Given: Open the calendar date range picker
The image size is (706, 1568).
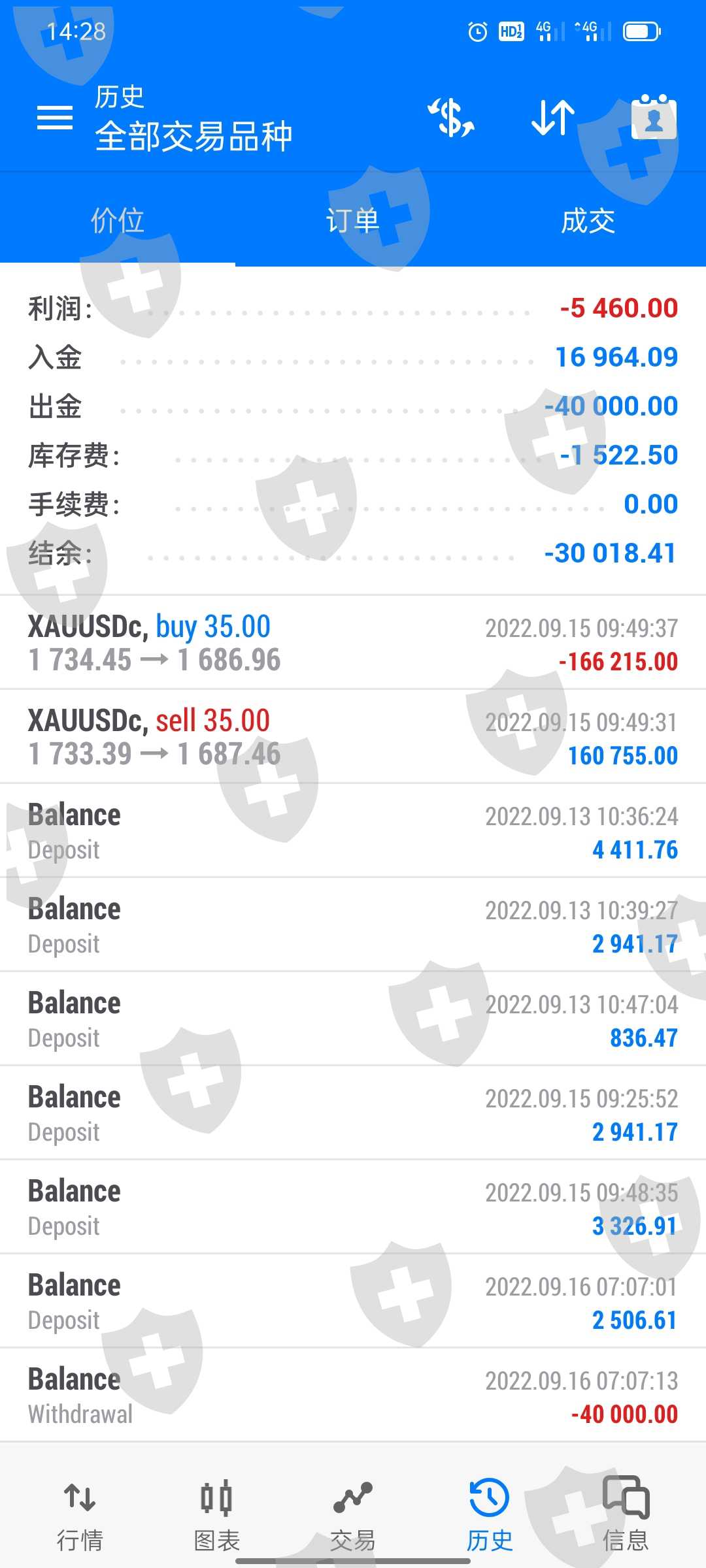Looking at the screenshot, I should pos(654,118).
